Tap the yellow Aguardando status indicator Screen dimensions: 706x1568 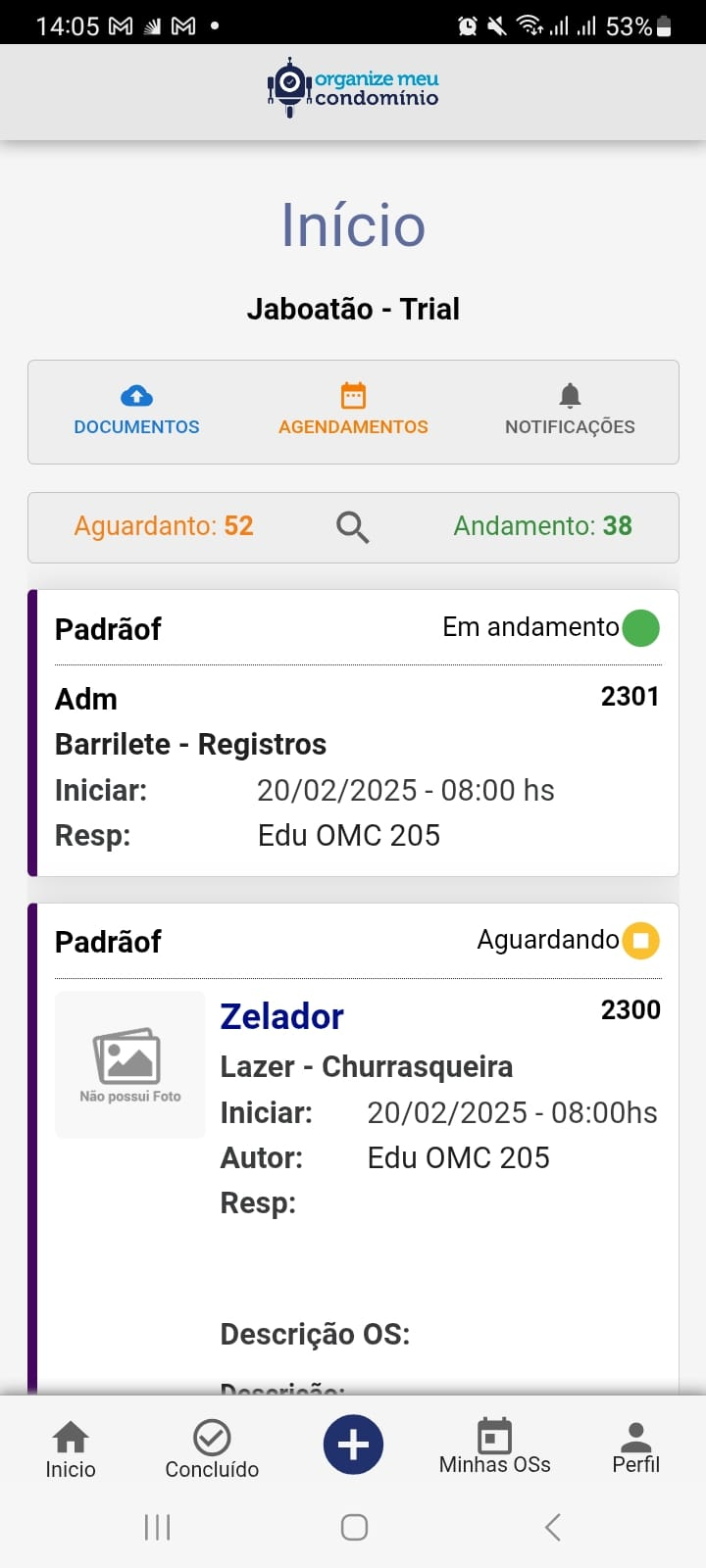point(642,940)
